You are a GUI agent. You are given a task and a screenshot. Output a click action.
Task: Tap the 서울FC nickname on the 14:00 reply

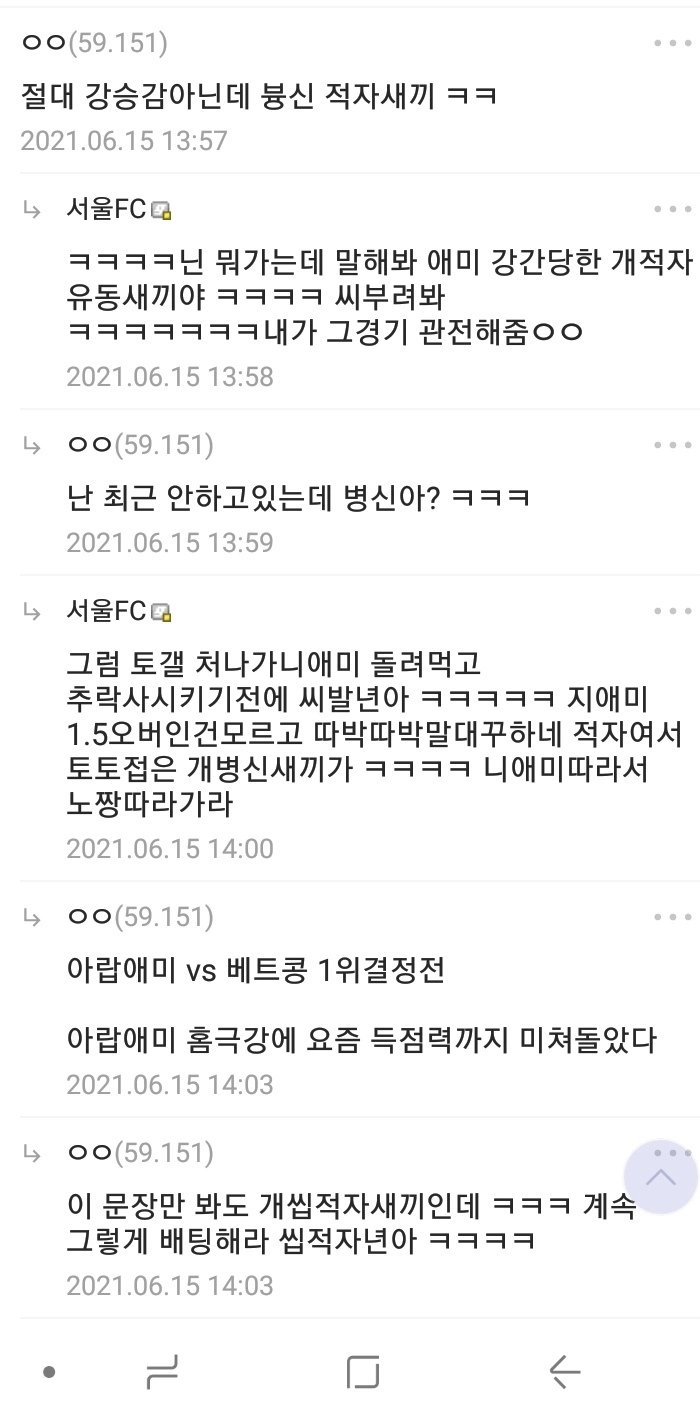[x=106, y=611]
